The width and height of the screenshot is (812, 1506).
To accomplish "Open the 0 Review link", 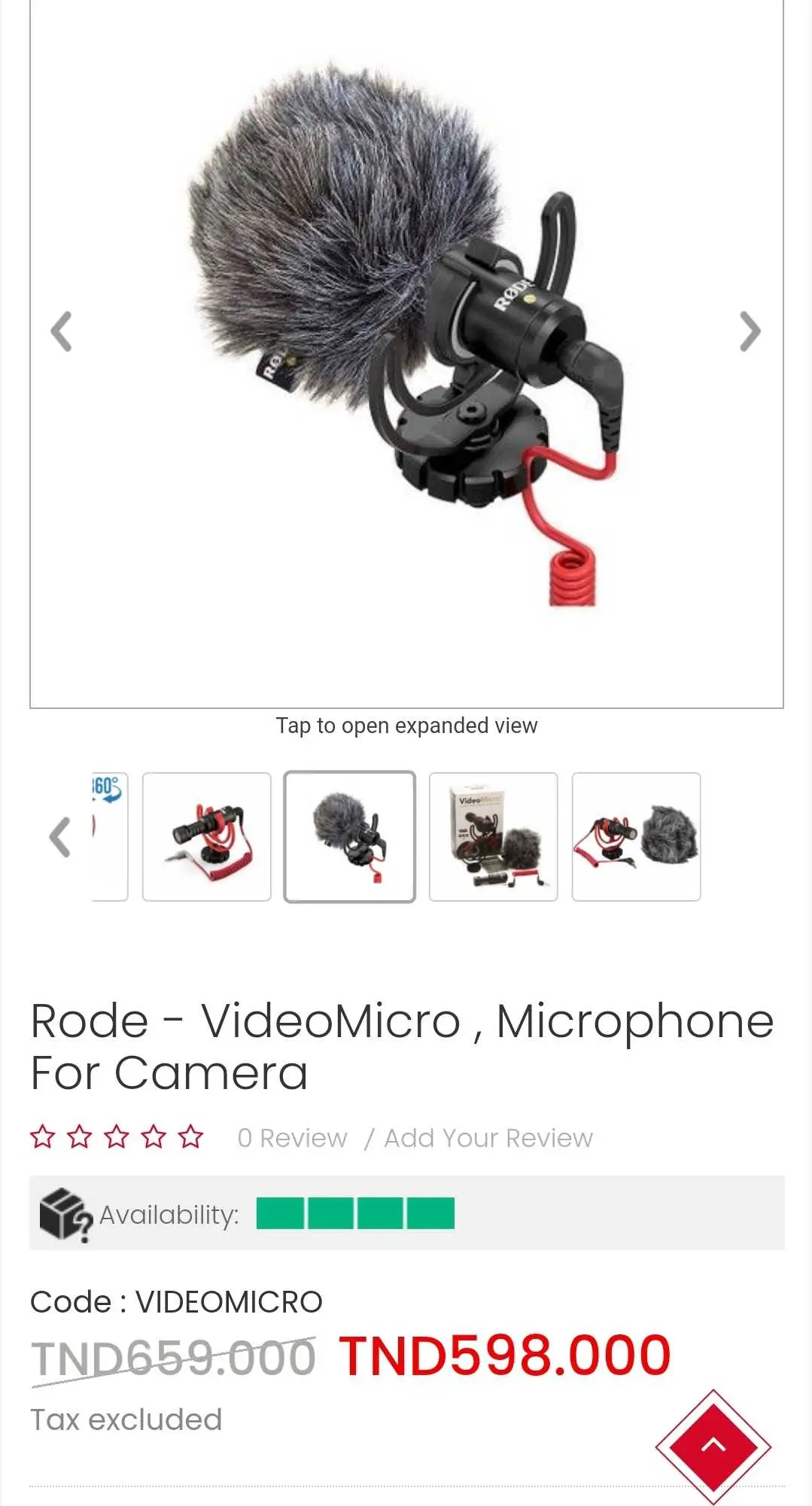I will coord(292,1138).
